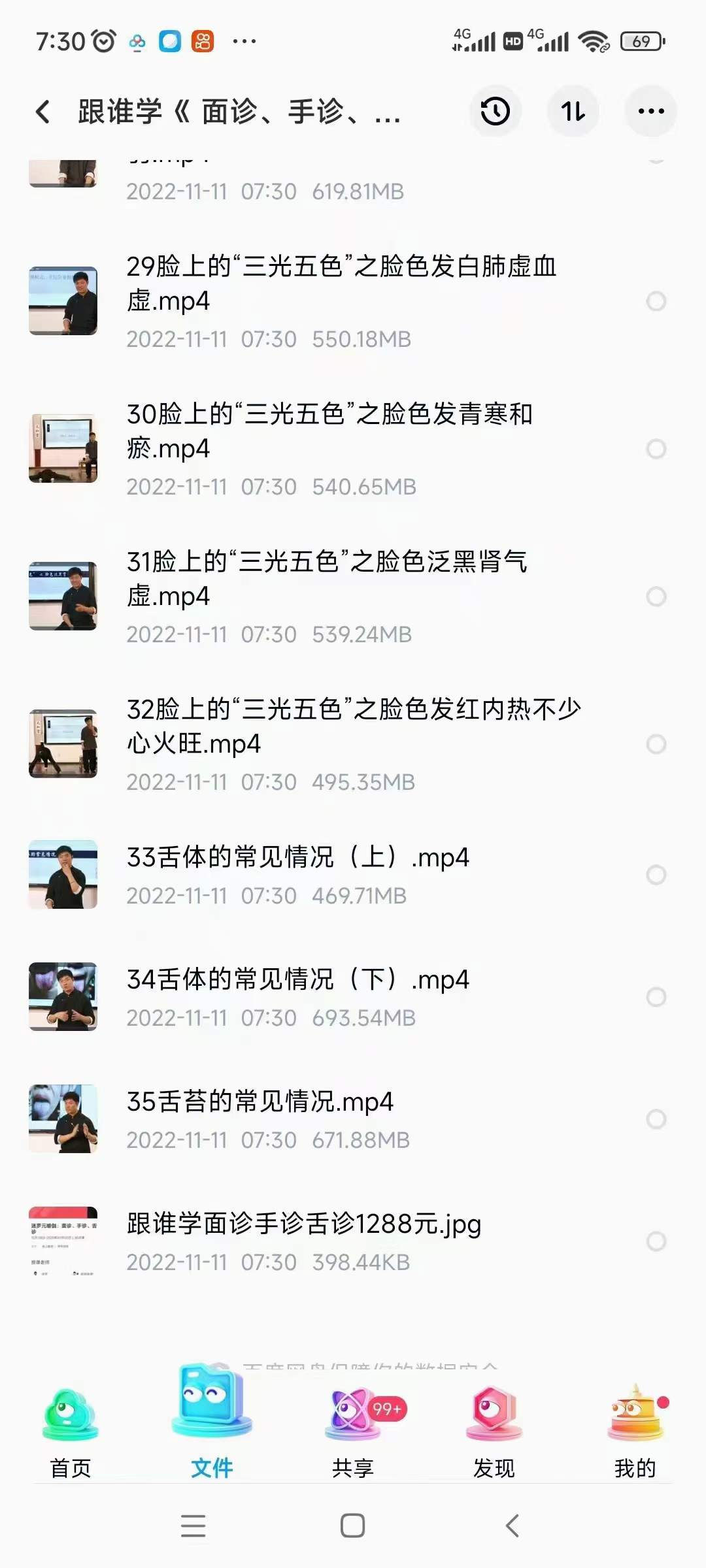This screenshot has height=1568, width=706.
Task: Open the overflow menu with three dots
Action: pyautogui.click(x=652, y=112)
